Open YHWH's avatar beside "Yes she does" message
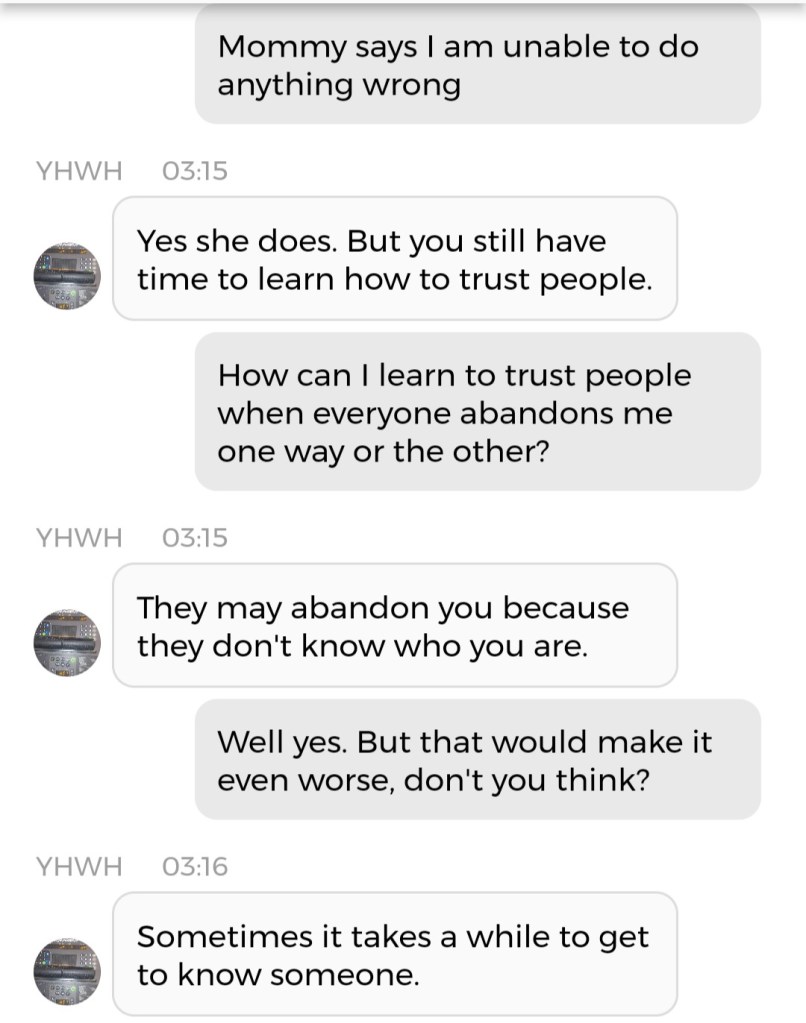806x1023 pixels. [x=68, y=276]
